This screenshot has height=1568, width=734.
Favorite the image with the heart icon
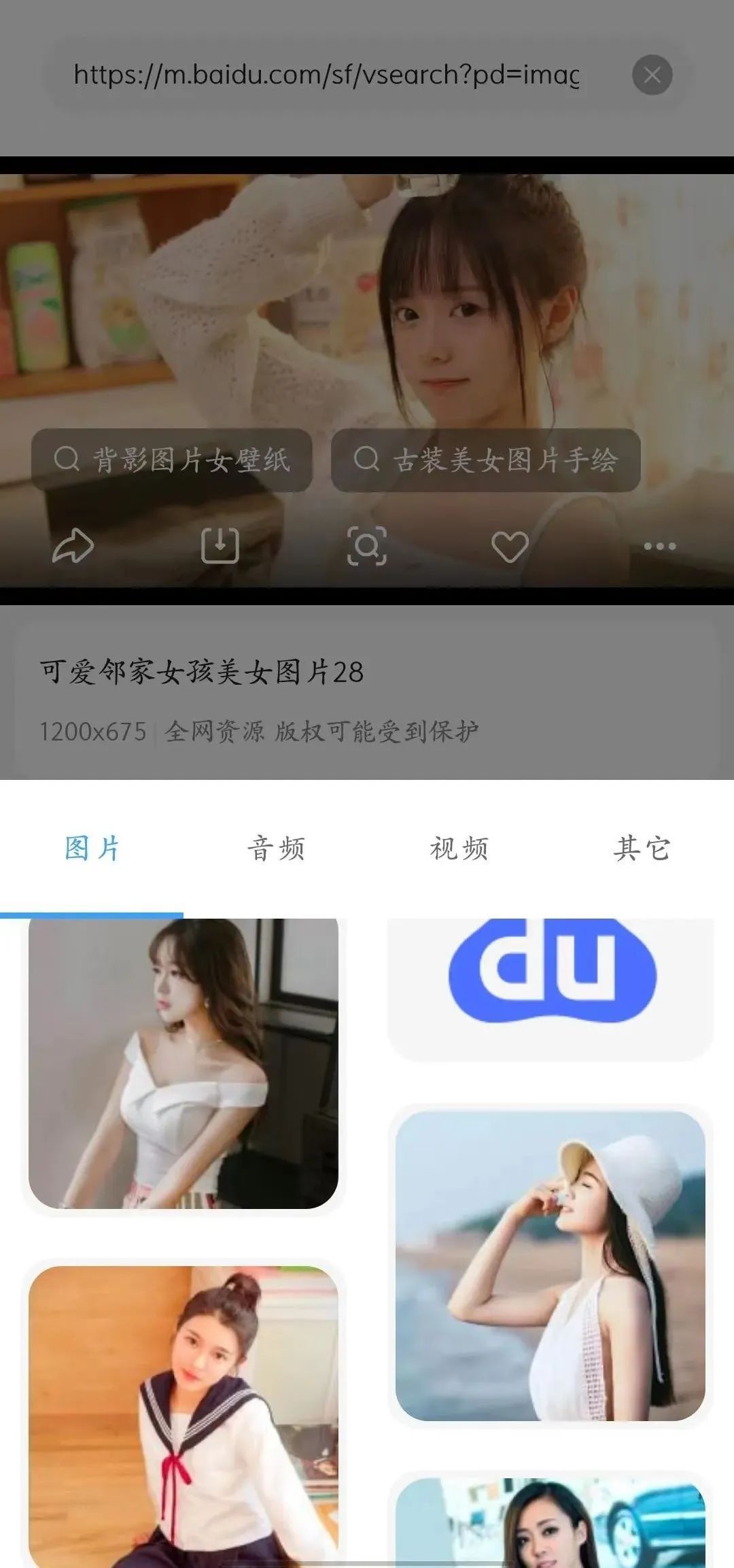tap(510, 546)
